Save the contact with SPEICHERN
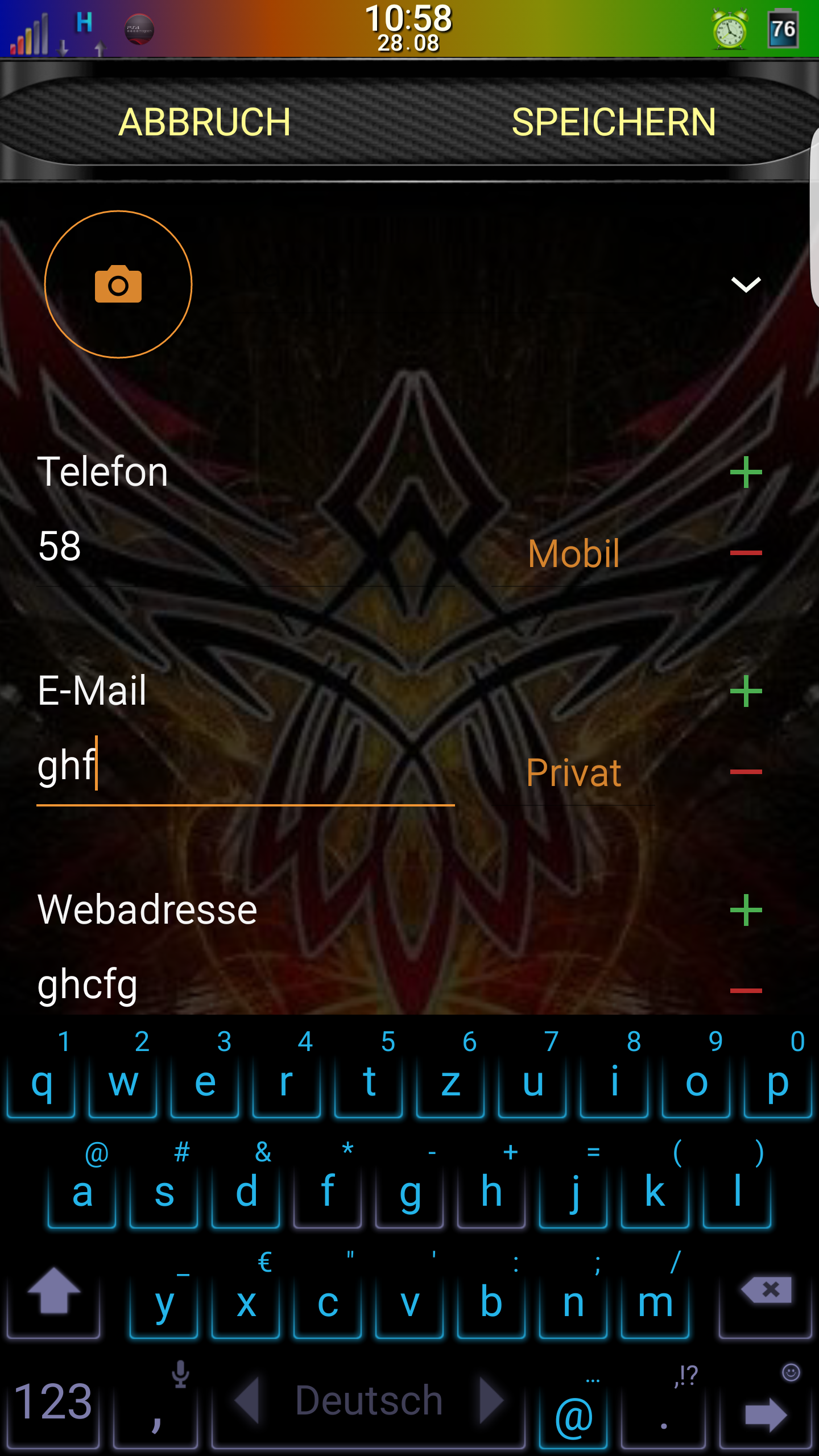Screen dimensions: 819x1456 tap(614, 122)
